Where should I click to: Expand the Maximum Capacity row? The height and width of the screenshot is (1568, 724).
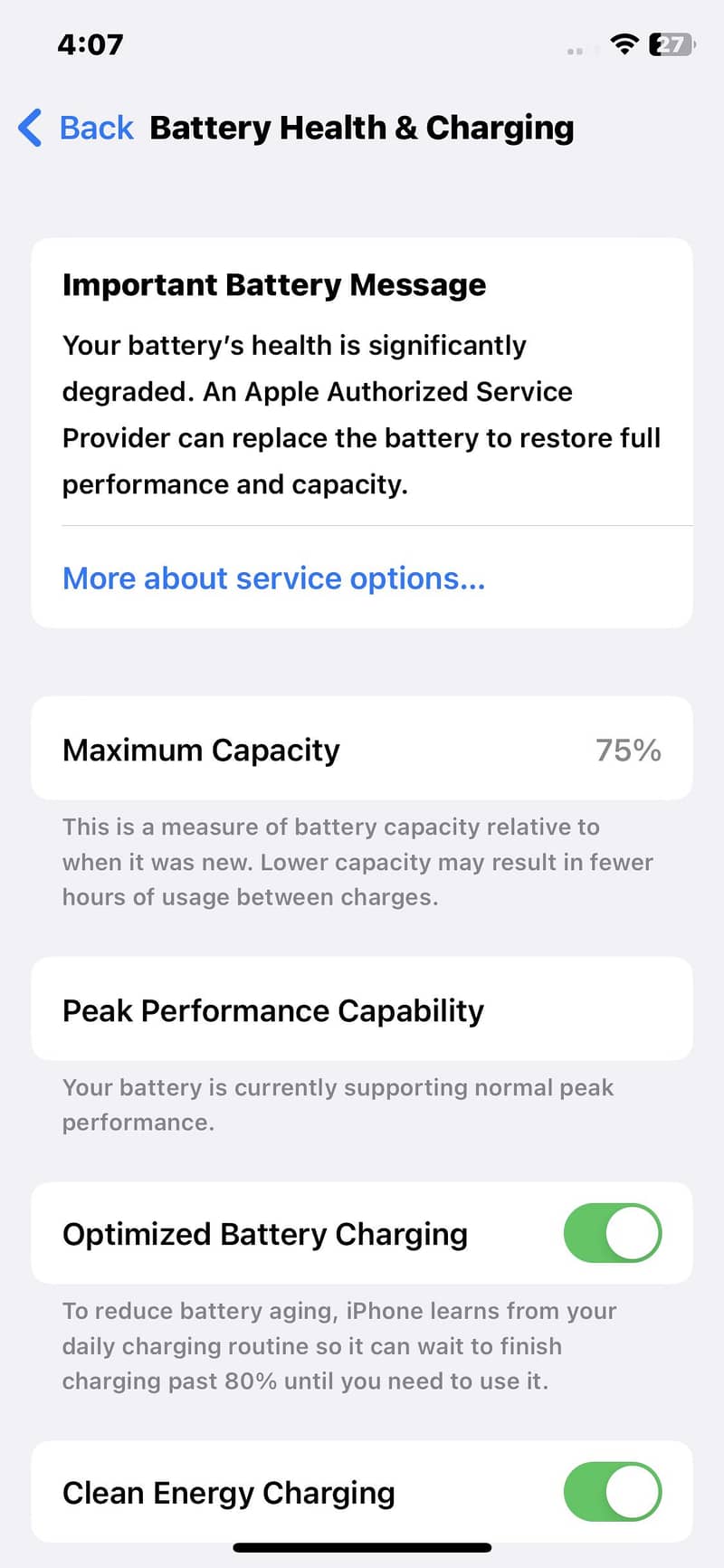pyautogui.click(x=362, y=750)
